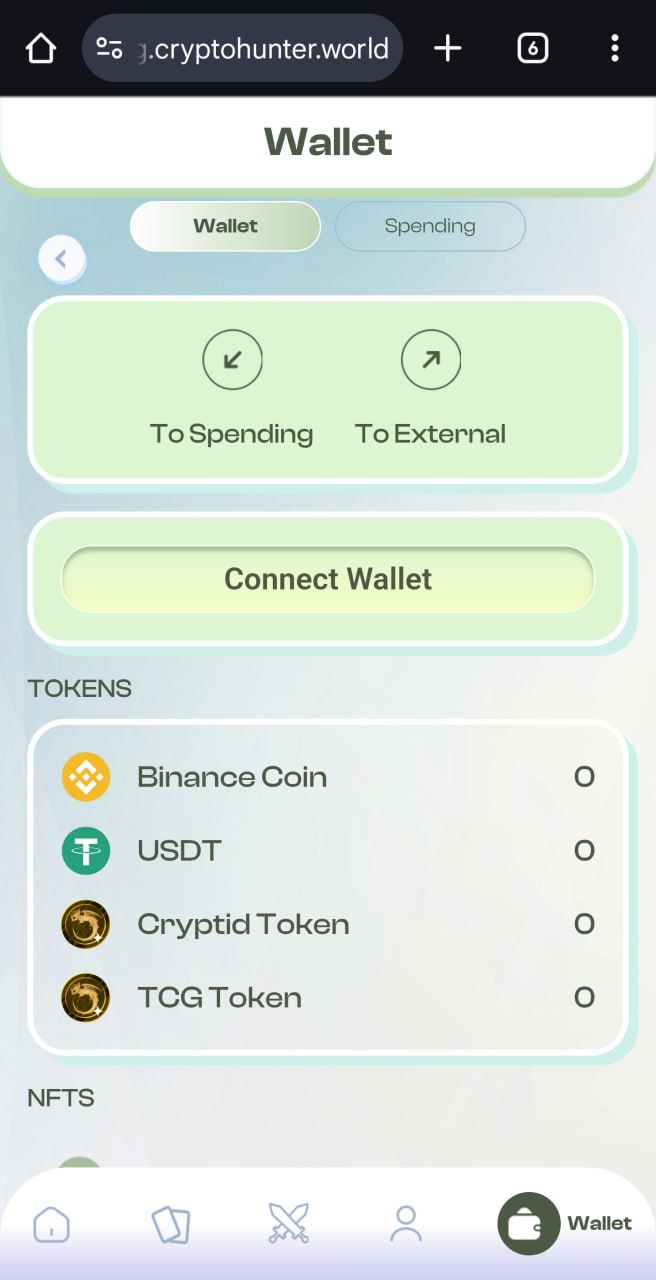Open the cards tab in bottom navigation
Viewport: 656px width, 1280px height.
coord(170,1223)
